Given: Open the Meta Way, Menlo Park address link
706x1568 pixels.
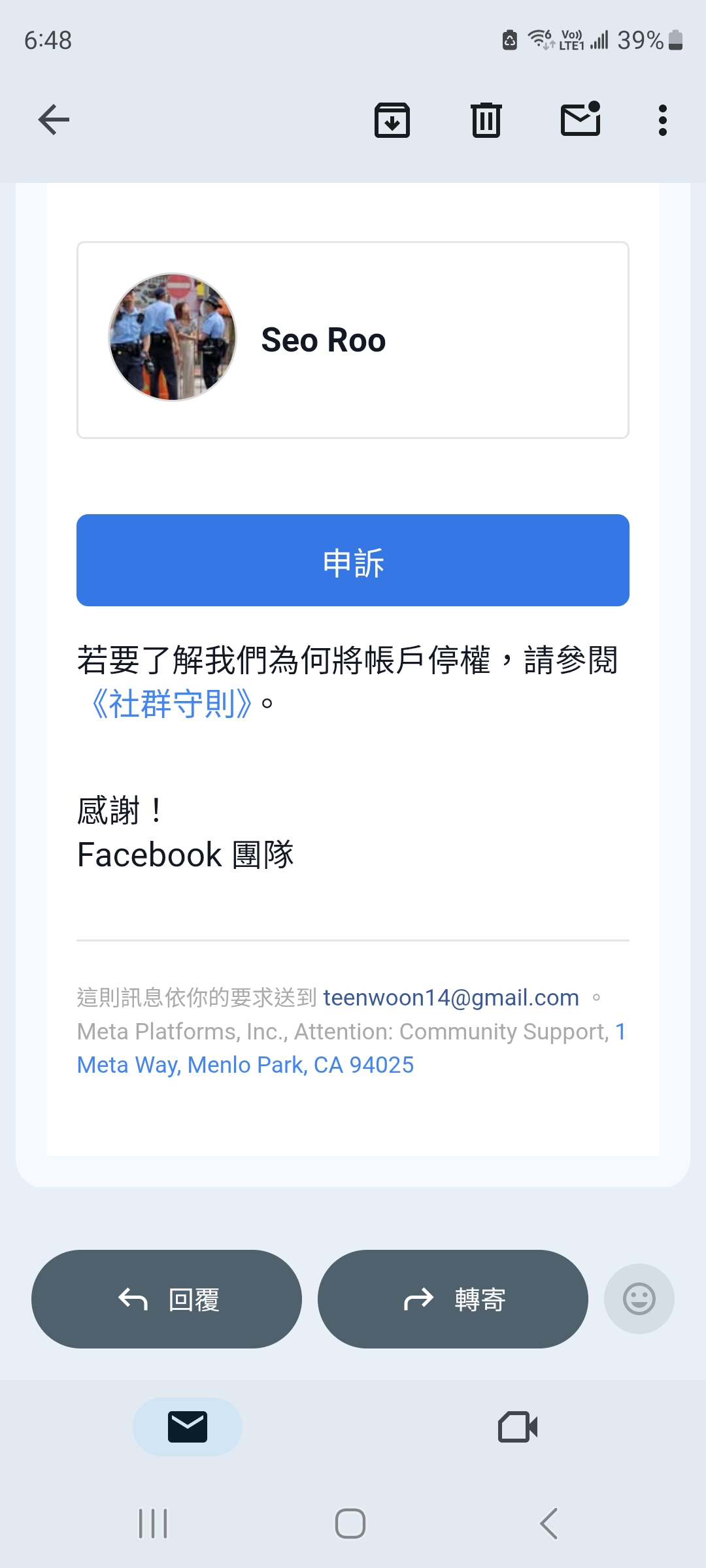Looking at the screenshot, I should click(245, 1065).
